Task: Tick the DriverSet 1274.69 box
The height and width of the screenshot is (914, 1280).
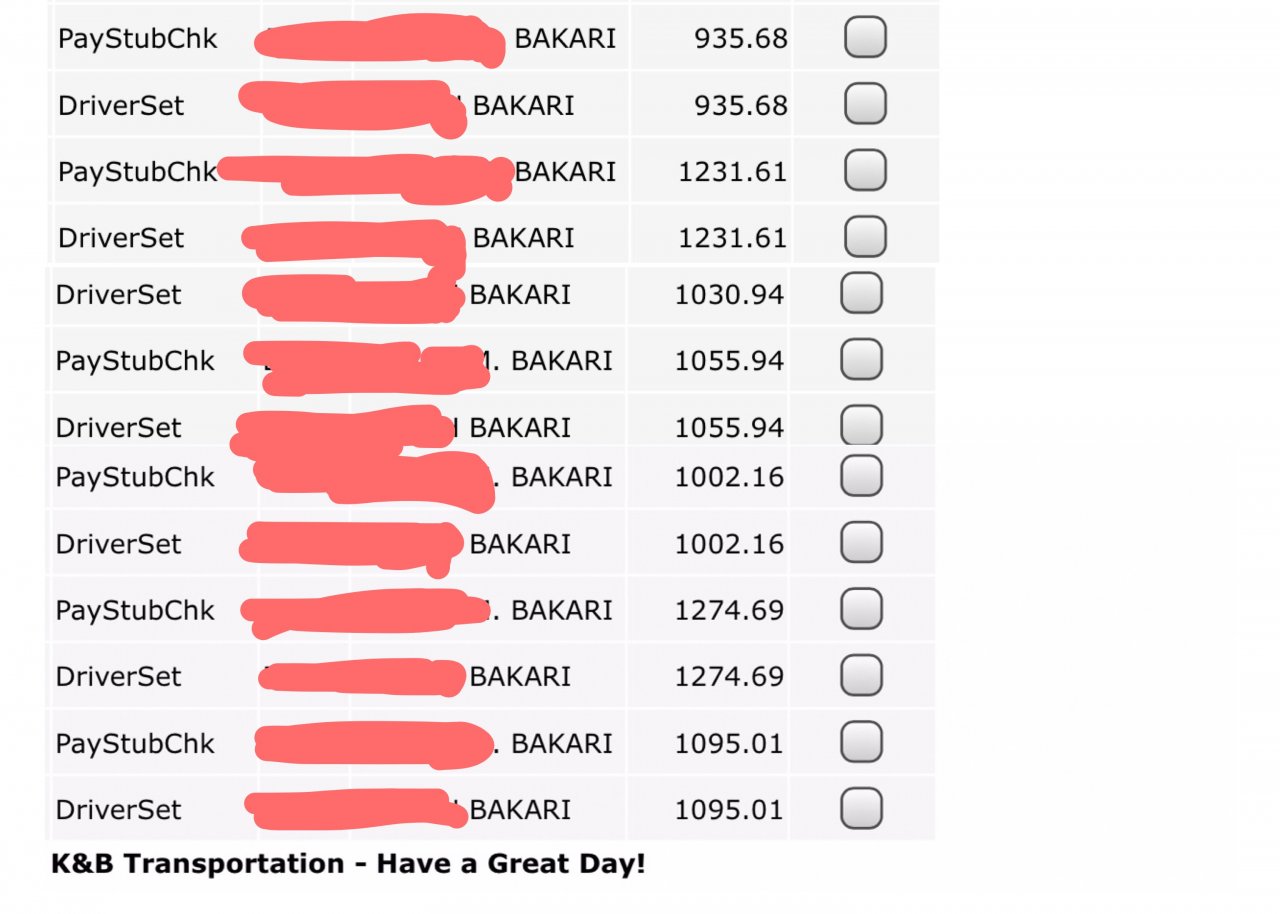Action: [861, 675]
